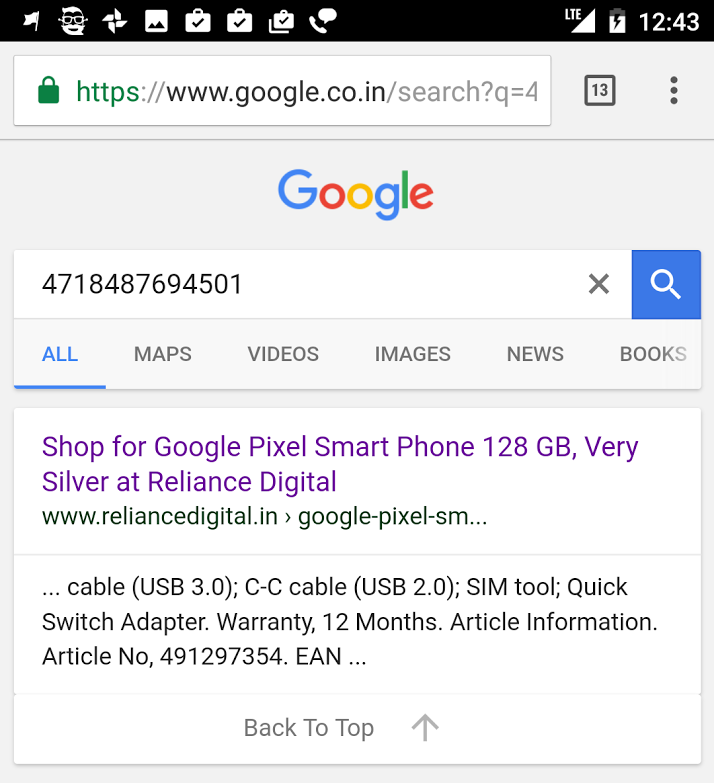Image resolution: width=714 pixels, height=783 pixels.
Task: Open the Reliance Digital Google Pixel result
Action: pyautogui.click(x=340, y=464)
